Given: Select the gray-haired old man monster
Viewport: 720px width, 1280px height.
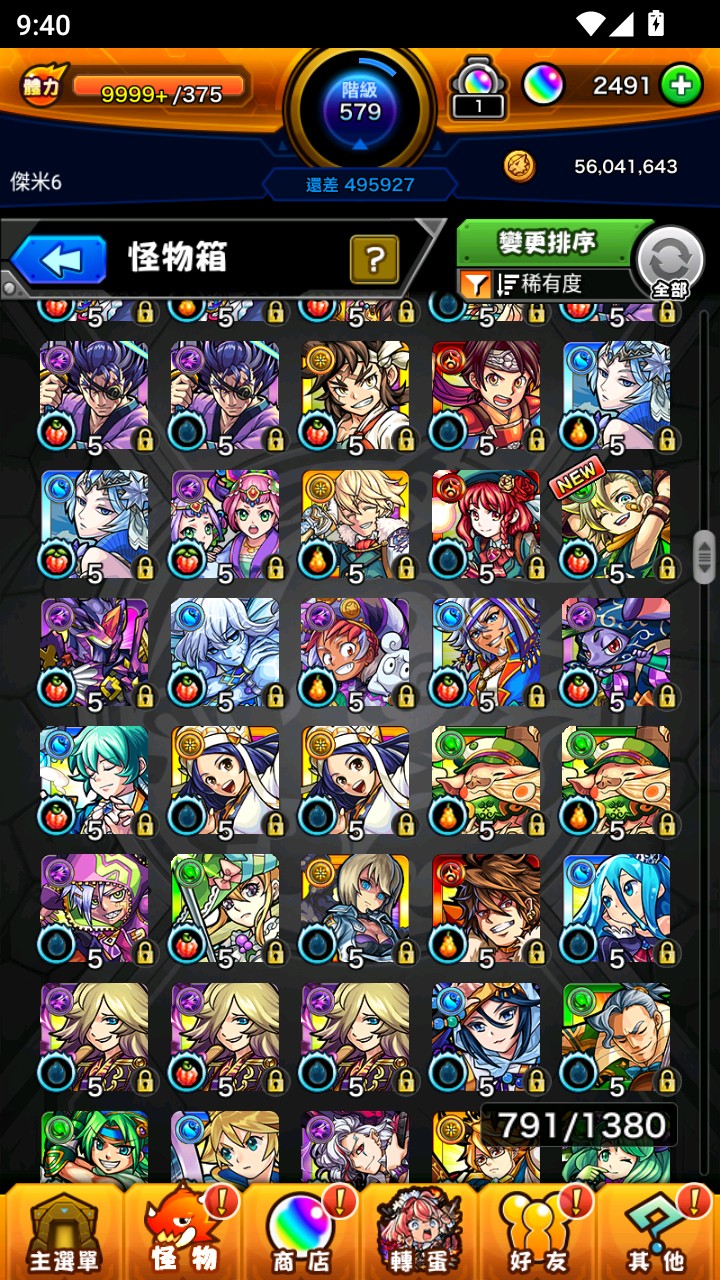Looking at the screenshot, I should [x=616, y=1036].
